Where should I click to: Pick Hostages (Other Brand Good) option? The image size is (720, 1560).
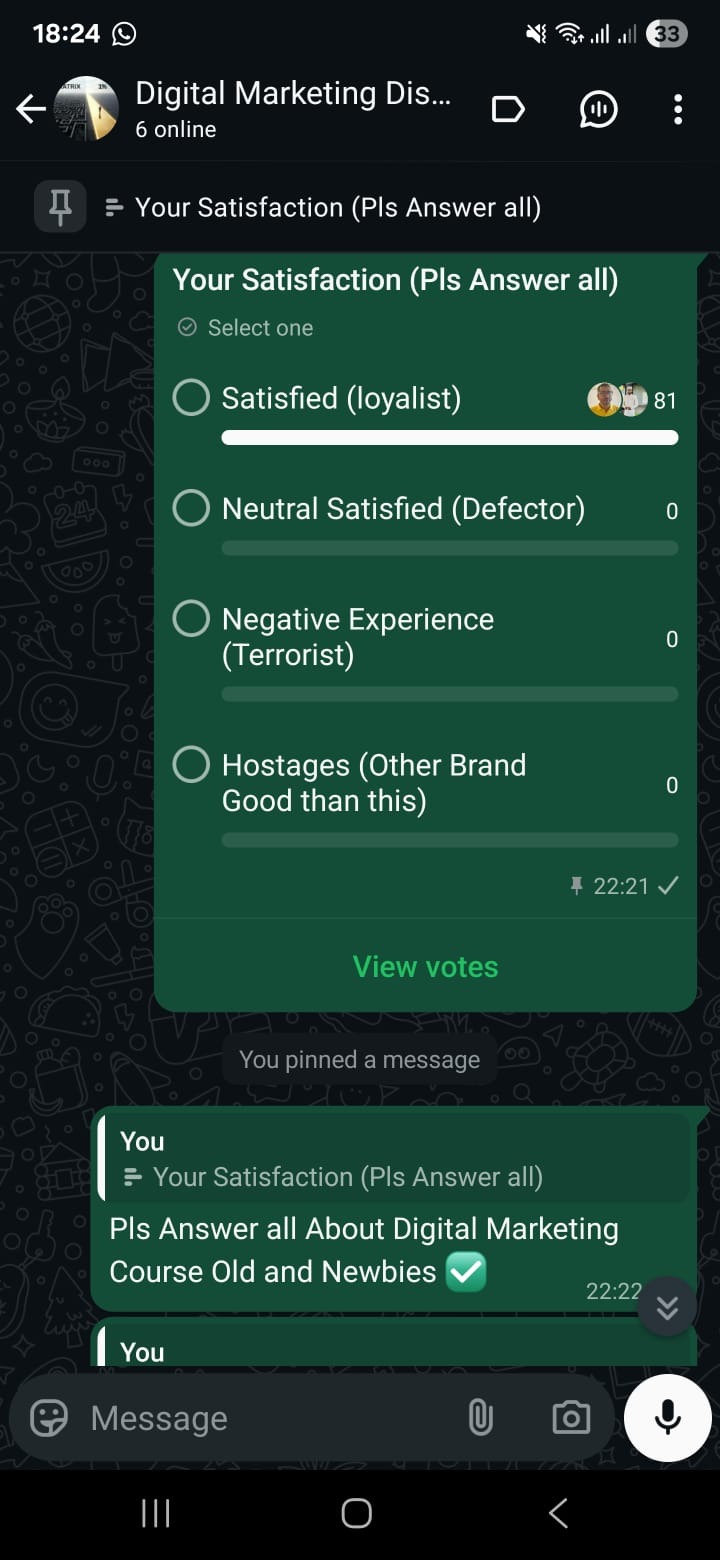[191, 765]
